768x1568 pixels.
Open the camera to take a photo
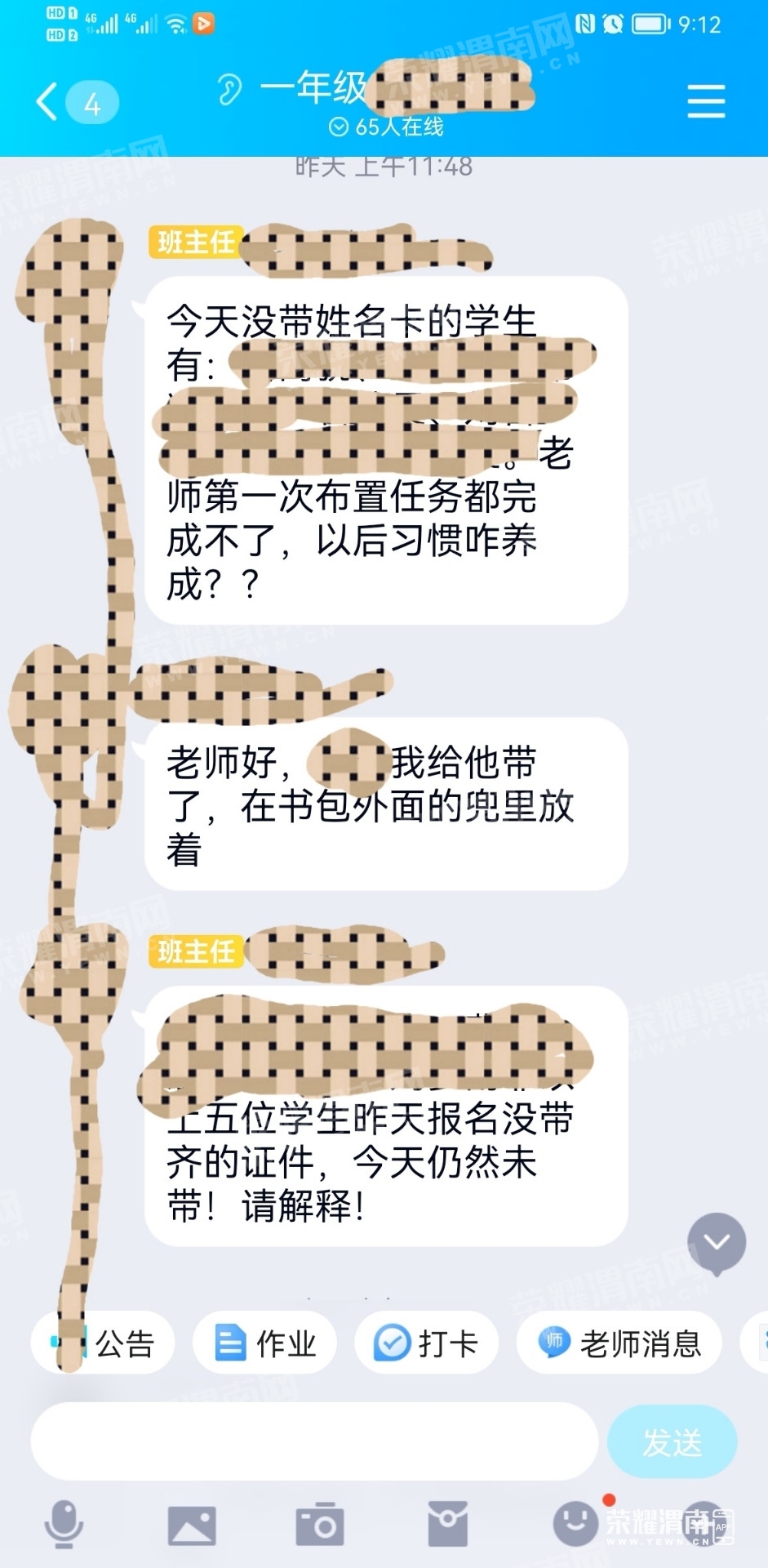[319, 1524]
